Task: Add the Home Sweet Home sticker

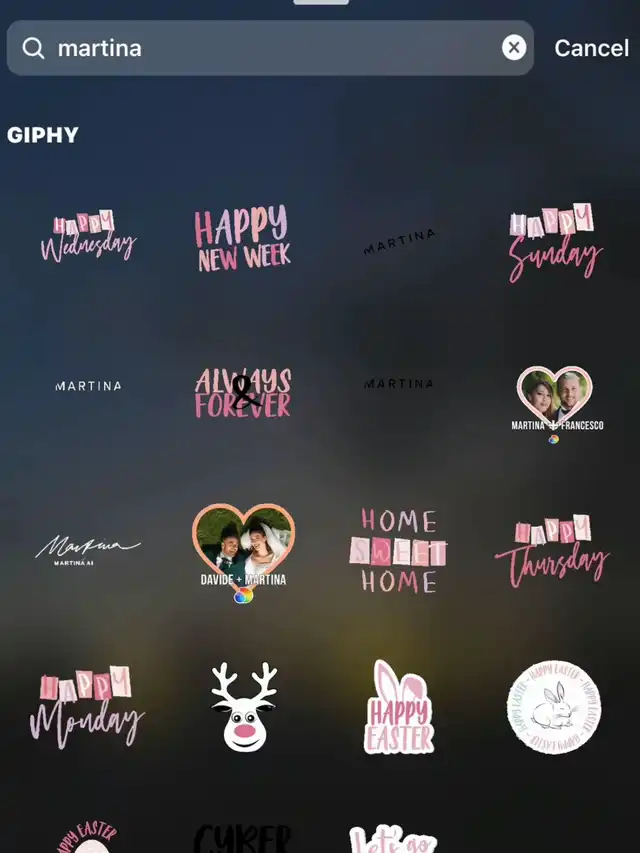Action: (x=398, y=551)
